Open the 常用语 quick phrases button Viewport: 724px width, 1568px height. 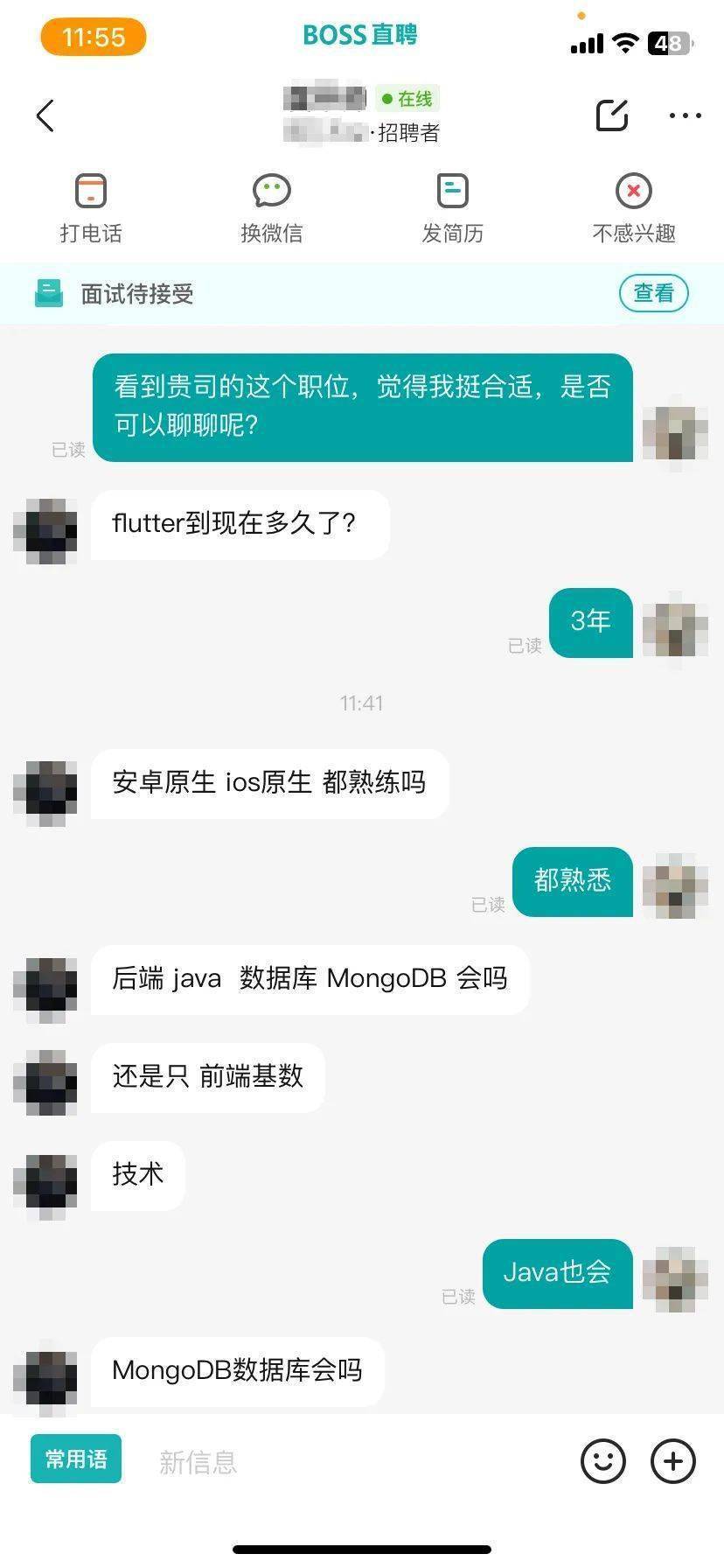coord(76,1459)
